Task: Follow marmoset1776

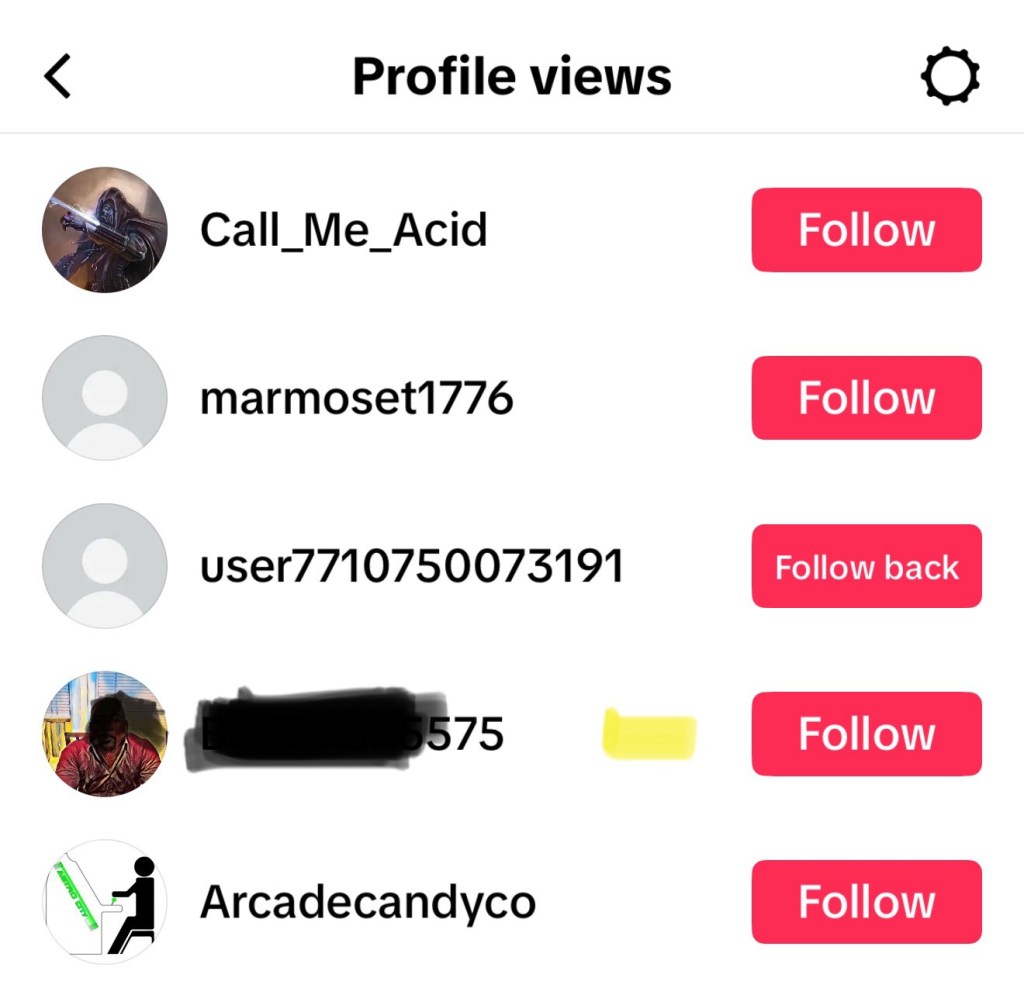Action: tap(866, 398)
